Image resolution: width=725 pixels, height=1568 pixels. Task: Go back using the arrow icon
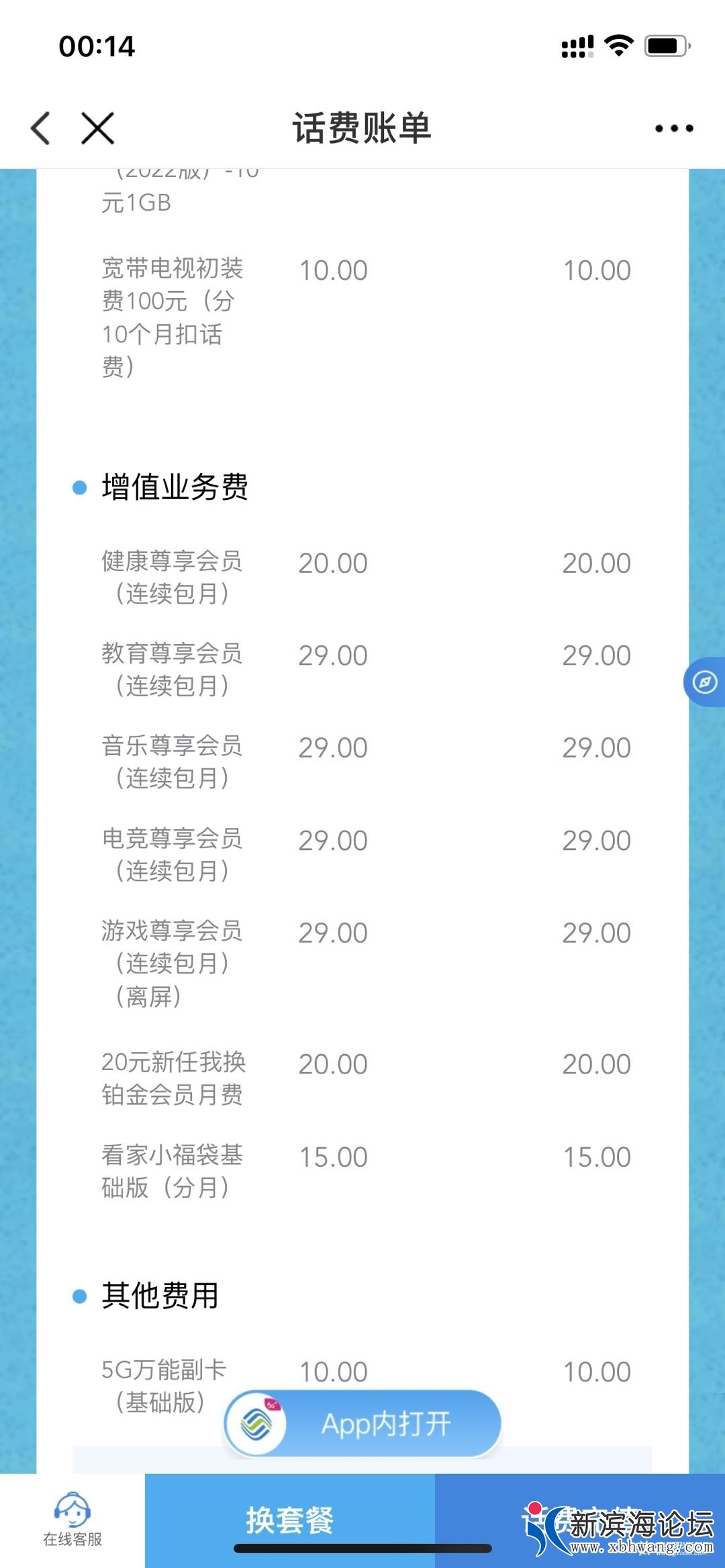[x=41, y=128]
